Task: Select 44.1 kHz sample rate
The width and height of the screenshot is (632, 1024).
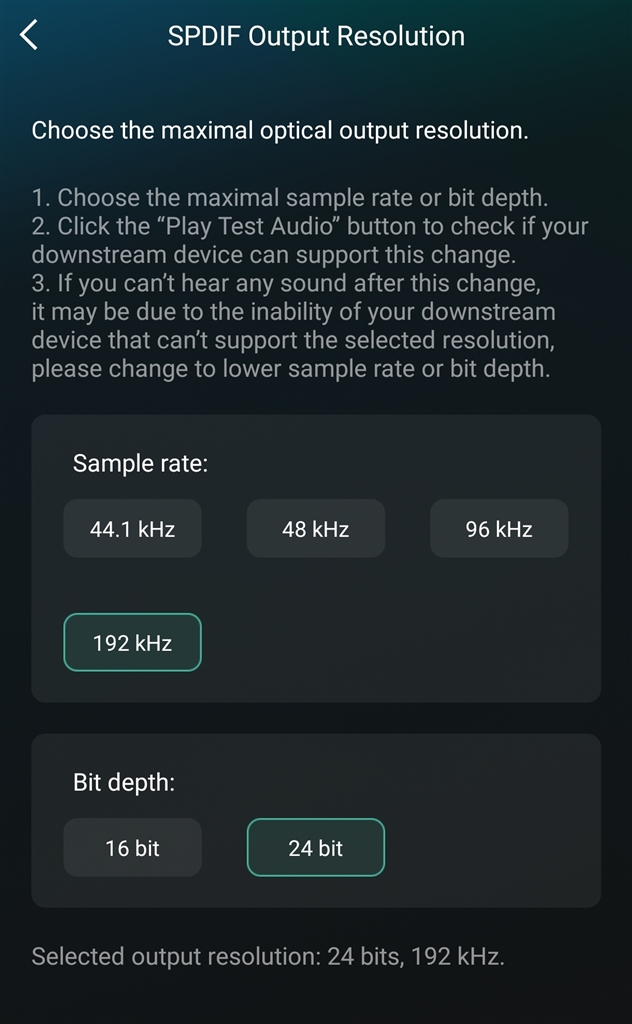Action: (132, 529)
